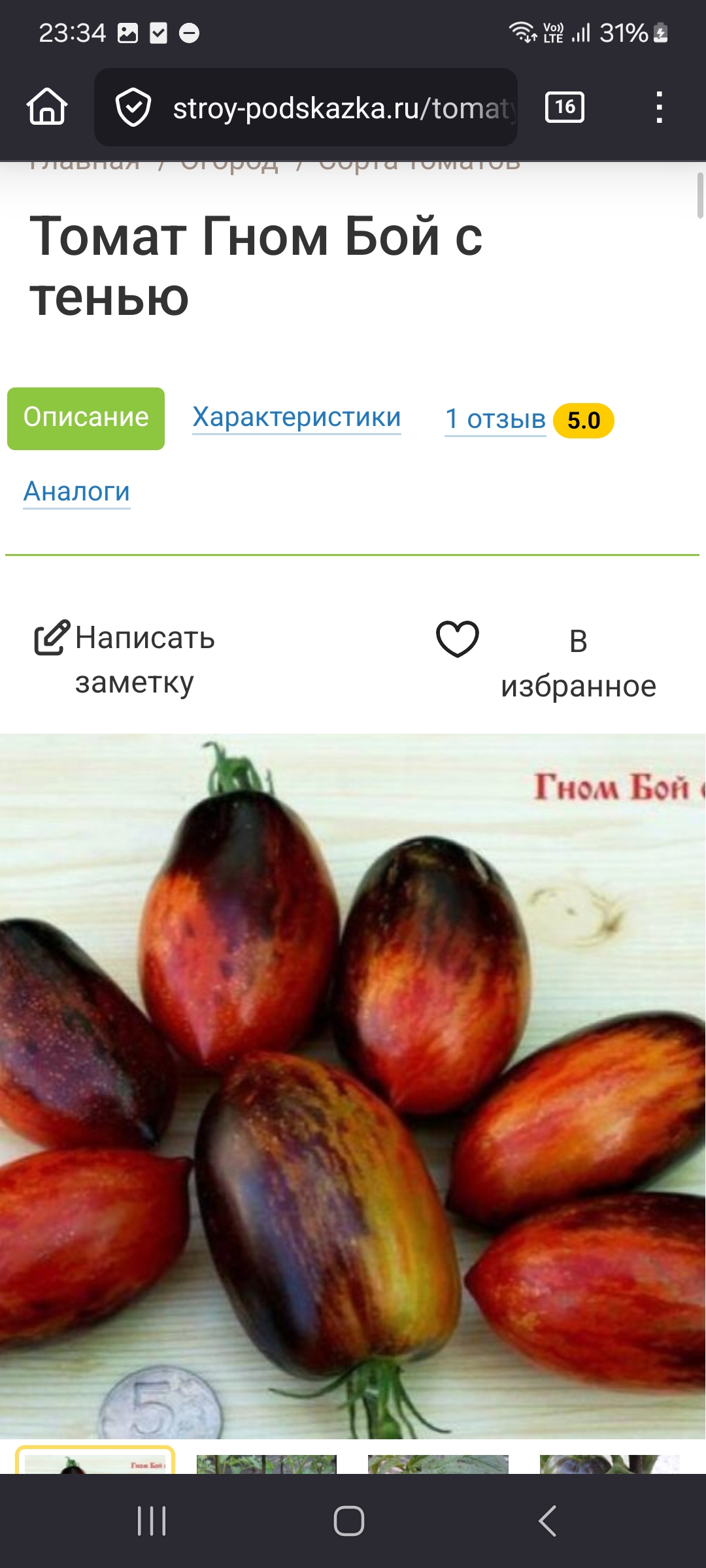The width and height of the screenshot is (706, 1568).
Task: Open the browser overflow menu
Action: [659, 107]
